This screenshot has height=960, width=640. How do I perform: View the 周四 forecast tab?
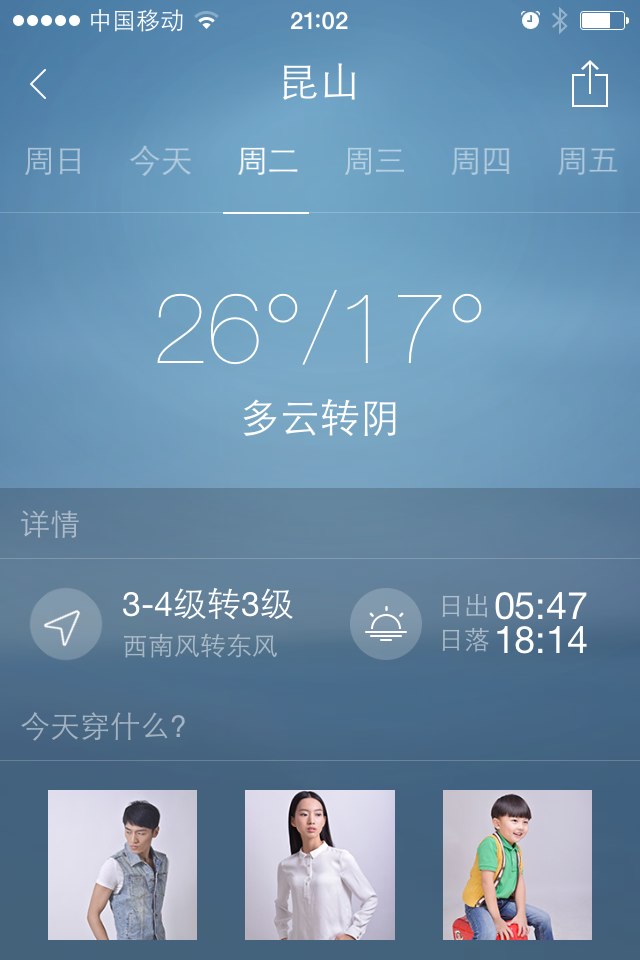click(x=481, y=162)
